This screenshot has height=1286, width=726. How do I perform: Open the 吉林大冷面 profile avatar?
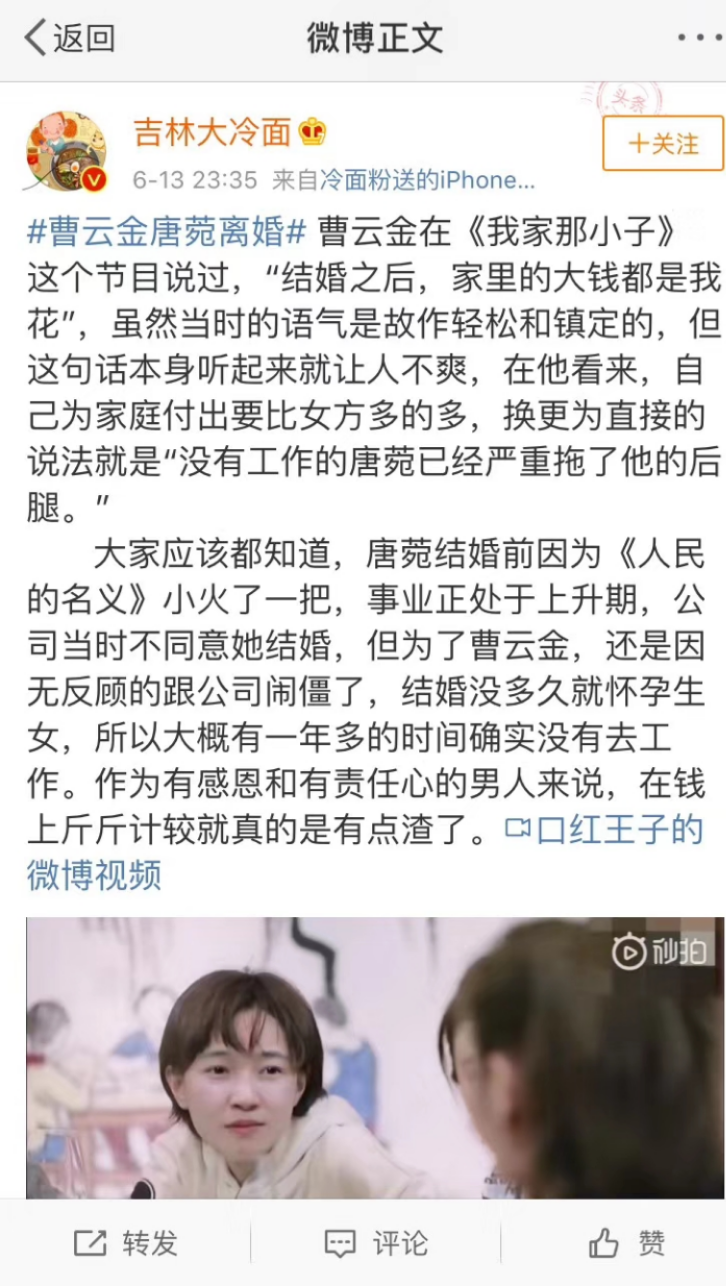click(66, 151)
